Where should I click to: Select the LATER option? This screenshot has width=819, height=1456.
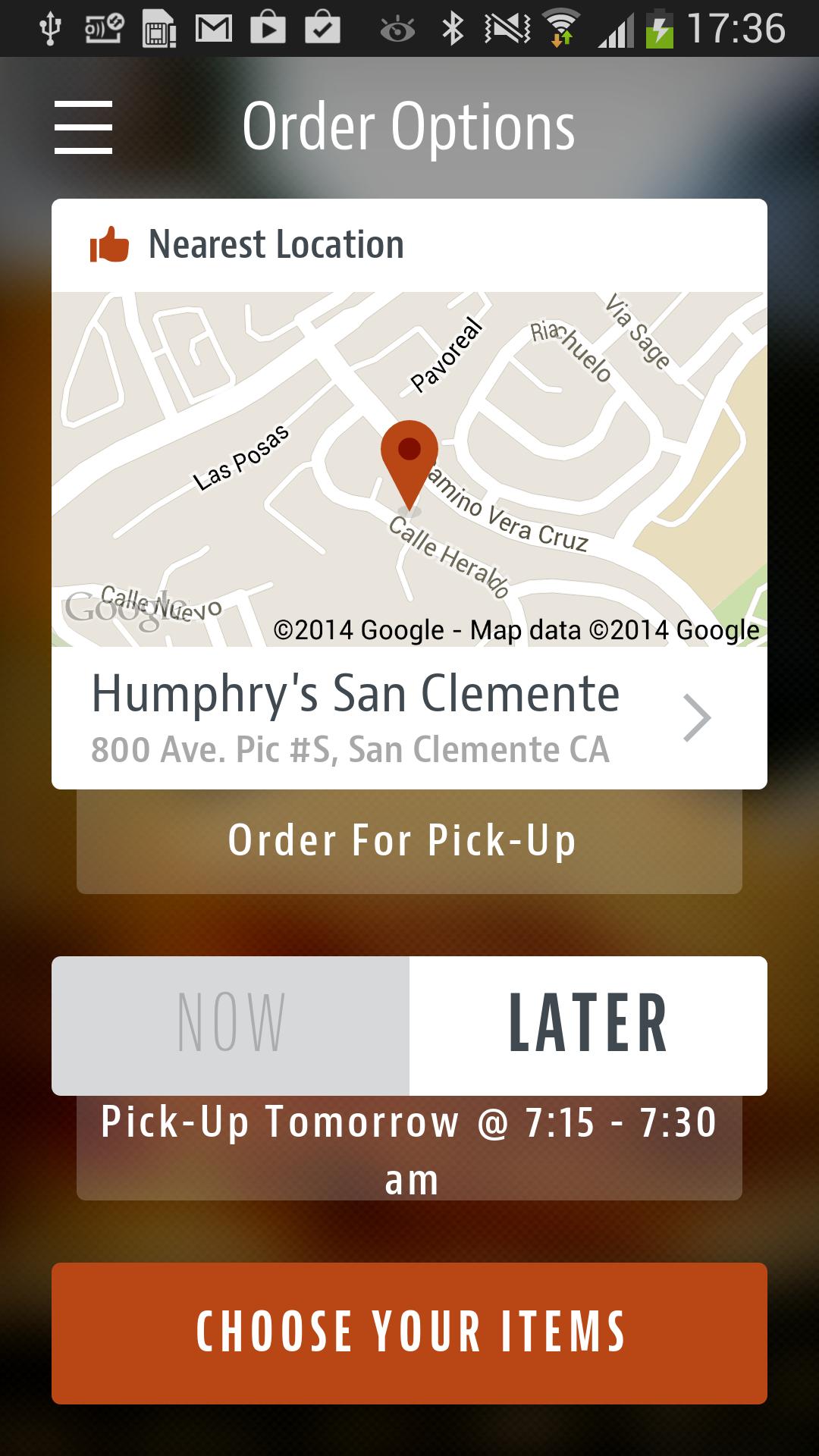[x=588, y=1025]
